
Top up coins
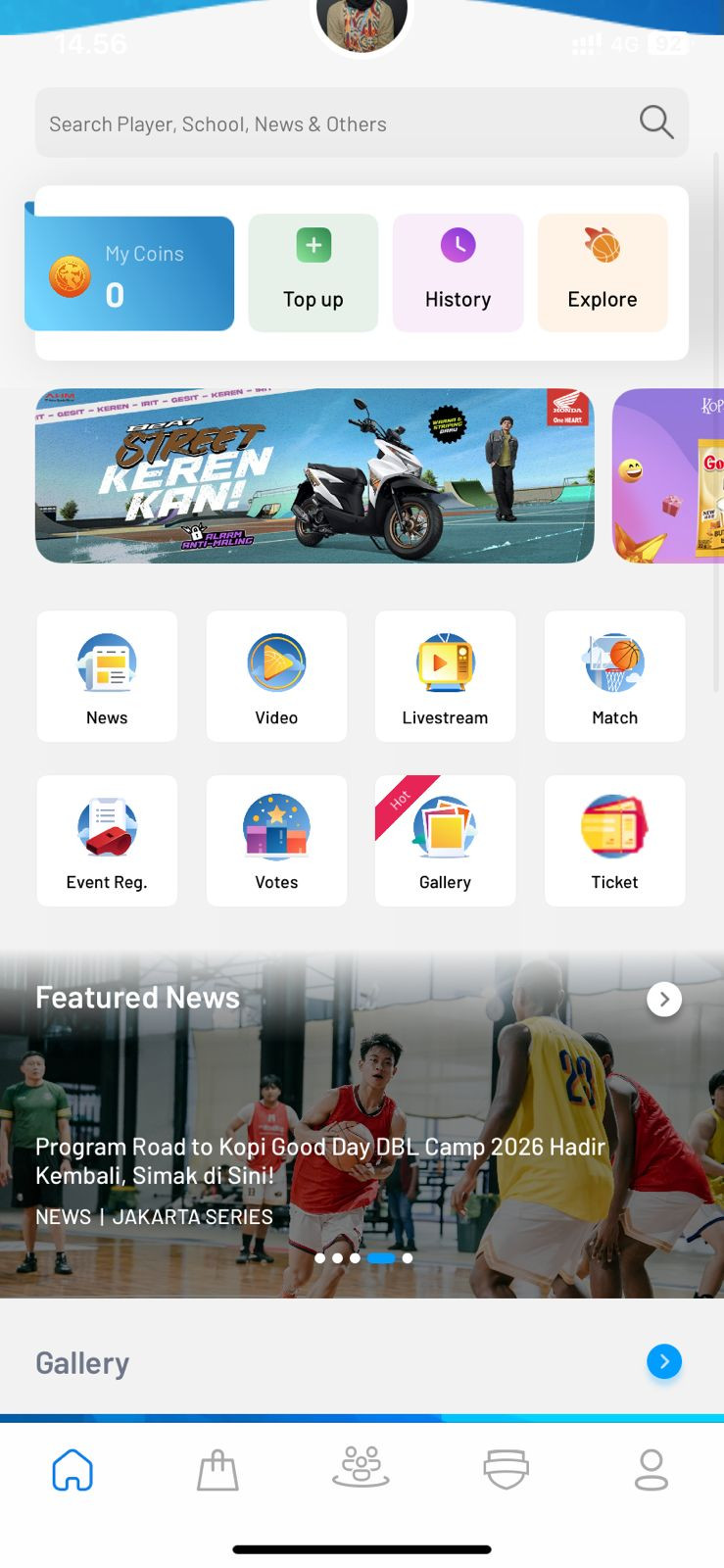[314, 273]
